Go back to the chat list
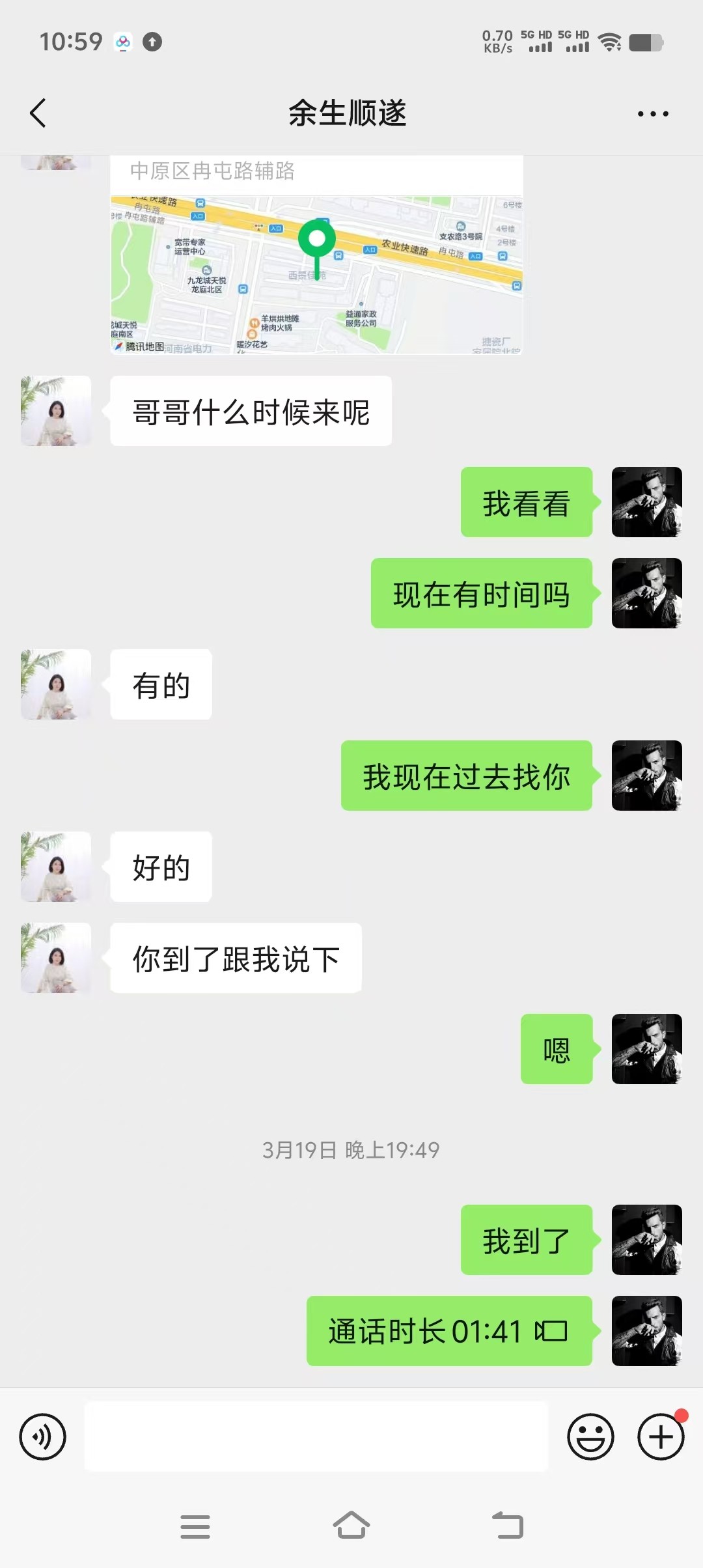 (x=38, y=113)
